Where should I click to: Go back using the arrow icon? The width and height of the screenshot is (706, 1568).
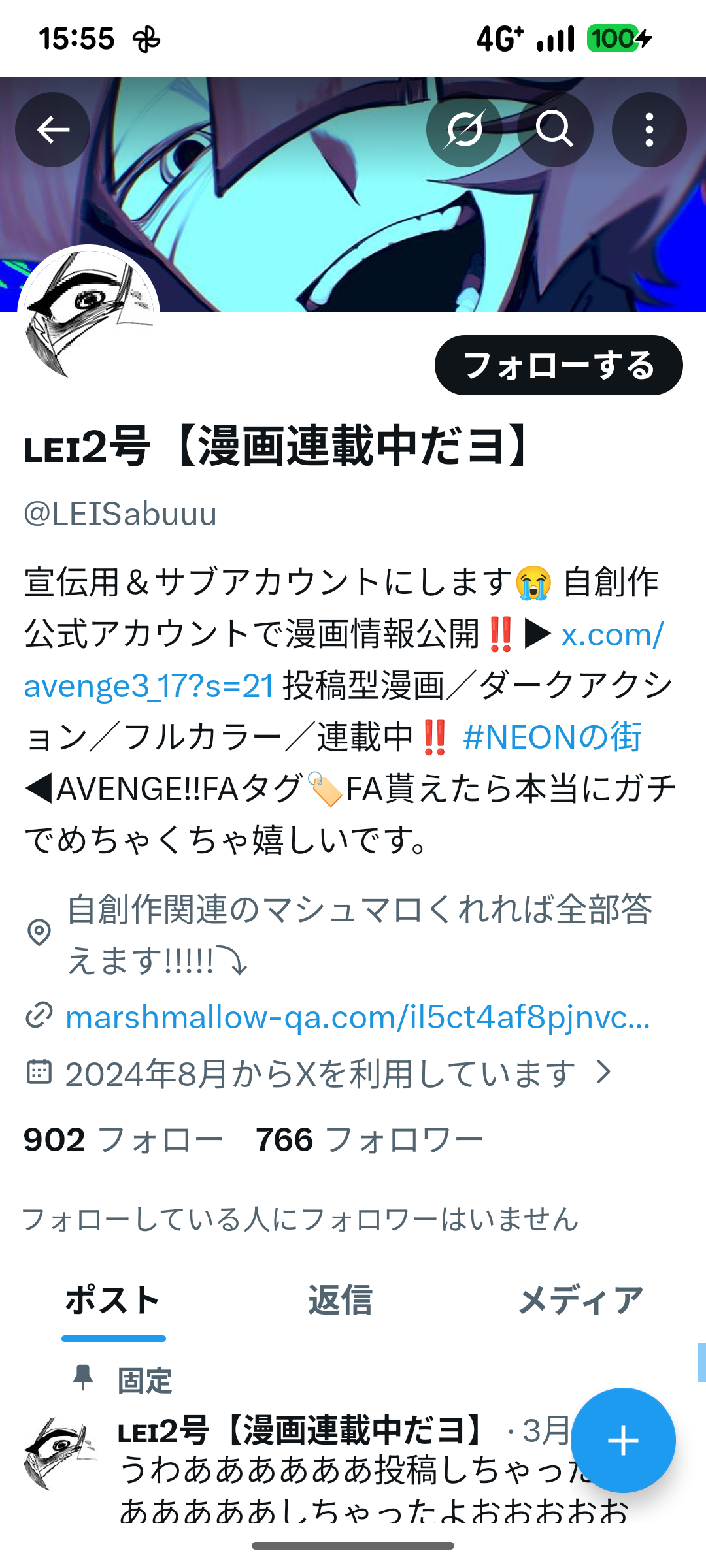(x=52, y=129)
